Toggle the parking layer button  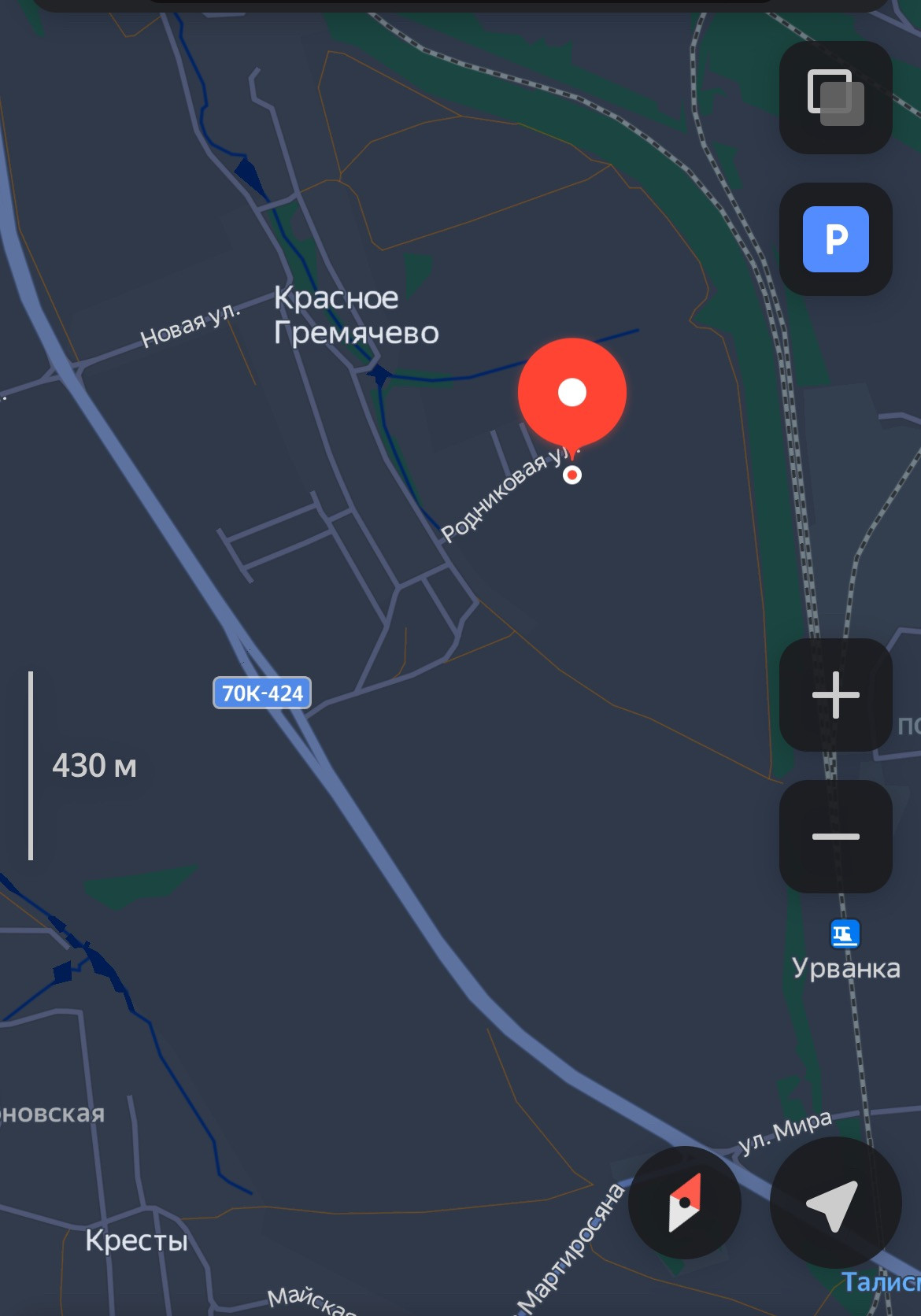tap(835, 239)
